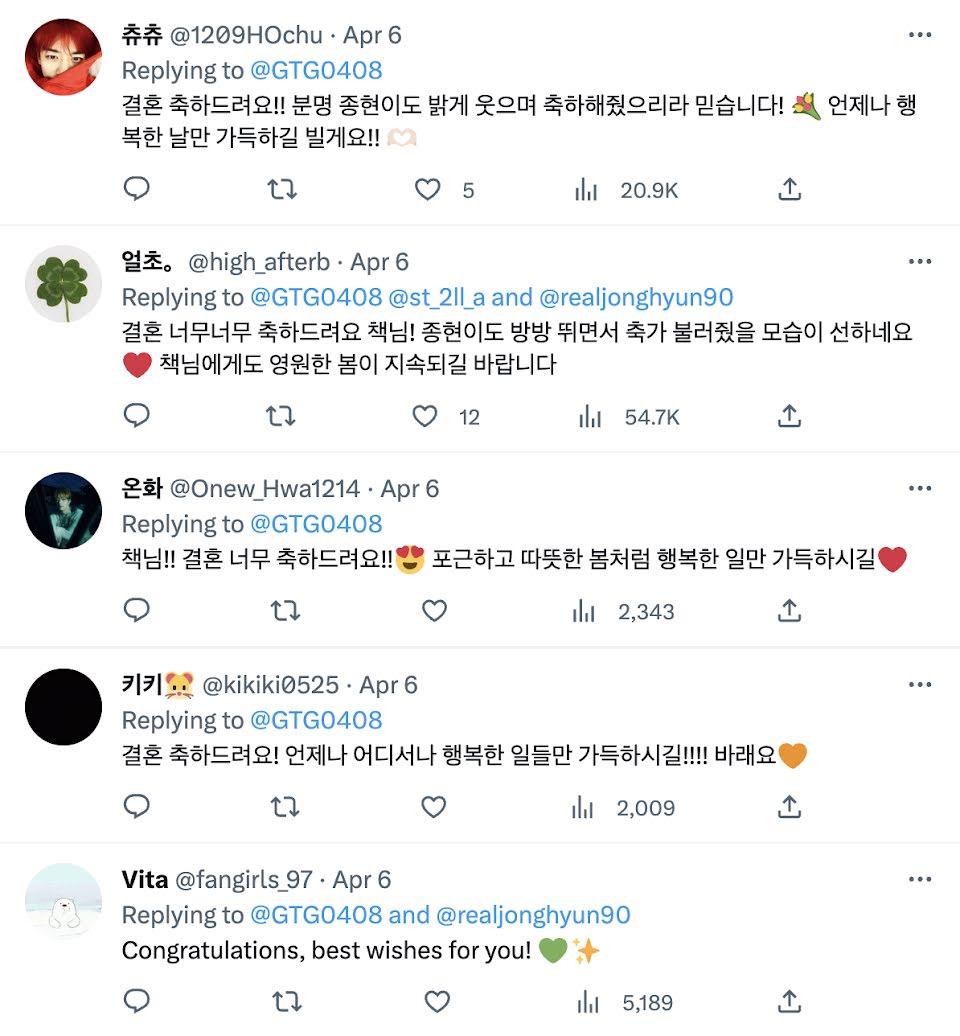This screenshot has height=1036, width=960.
Task: Share the tweet from @kikiki0525
Action: pos(789,807)
